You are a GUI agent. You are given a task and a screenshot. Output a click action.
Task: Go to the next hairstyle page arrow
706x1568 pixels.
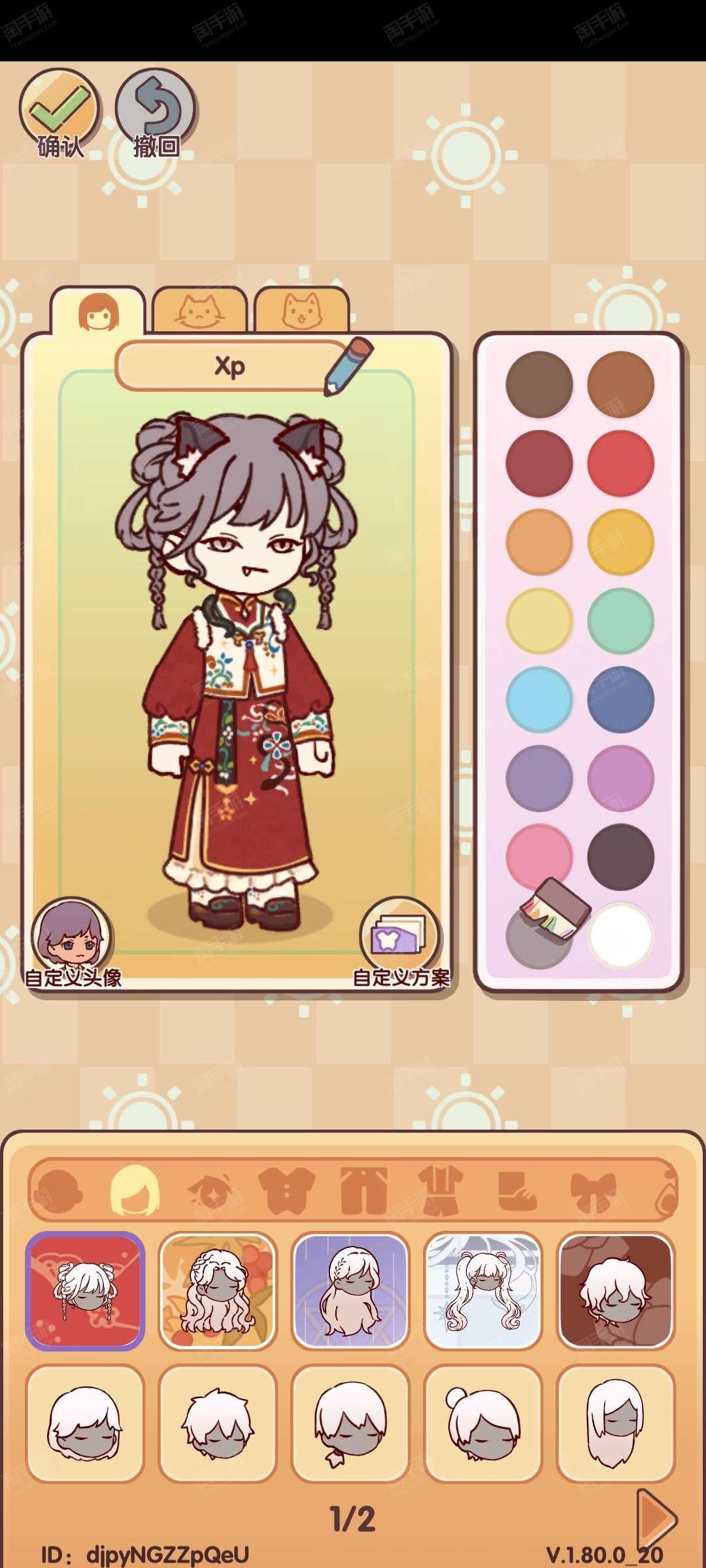coord(656,1519)
